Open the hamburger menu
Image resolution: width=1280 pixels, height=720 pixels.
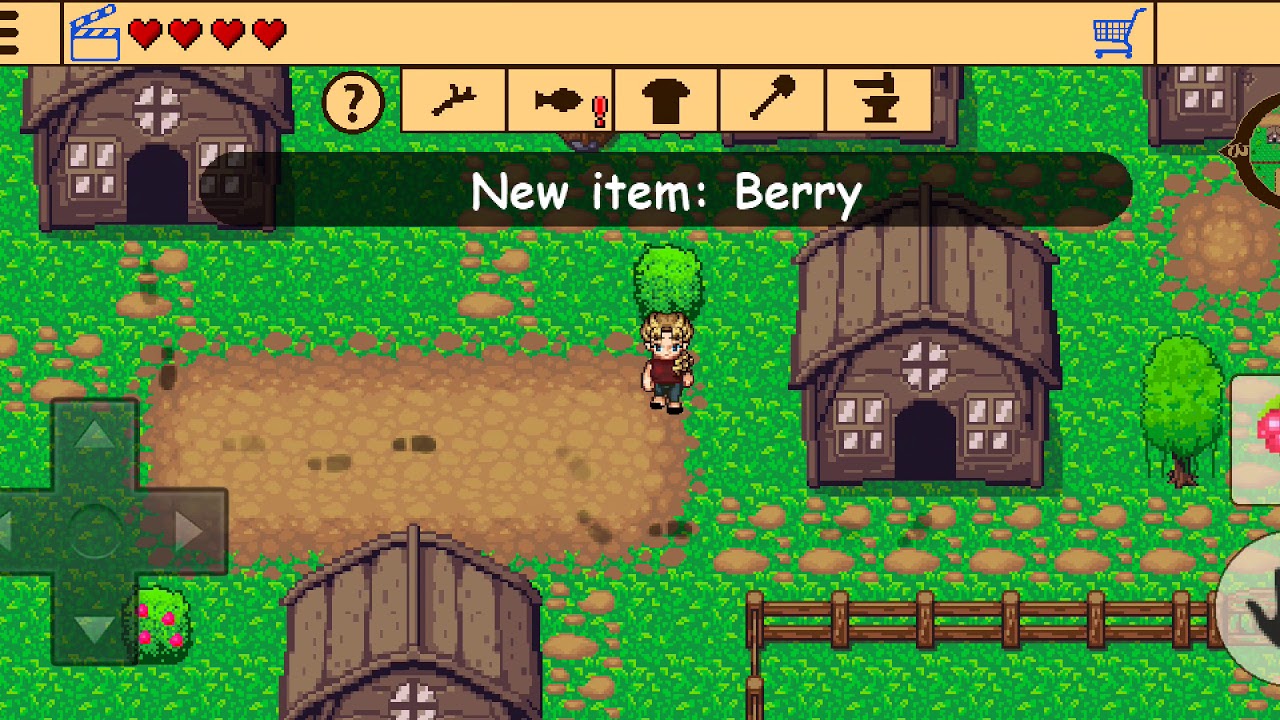point(10,33)
